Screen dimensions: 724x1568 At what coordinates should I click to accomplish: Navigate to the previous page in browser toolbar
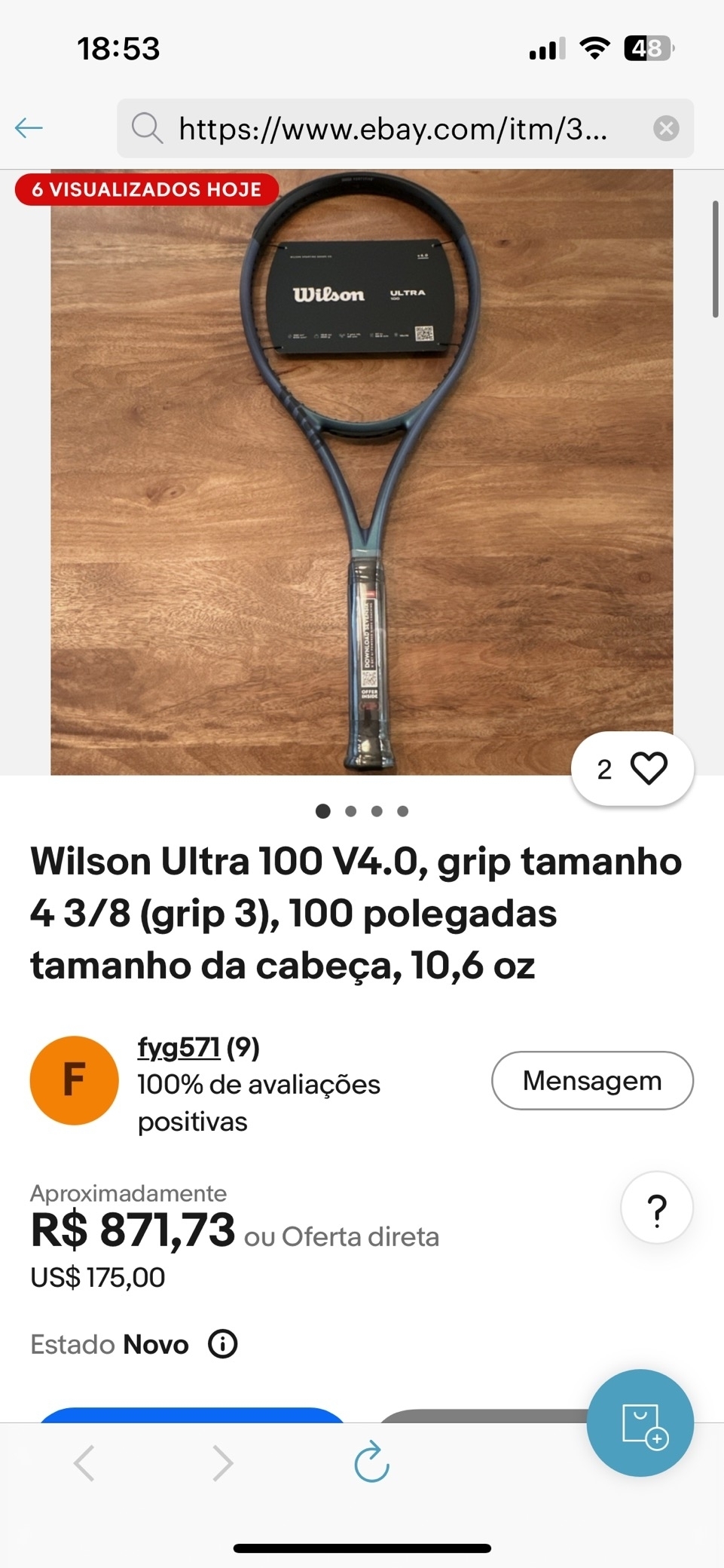84,1463
